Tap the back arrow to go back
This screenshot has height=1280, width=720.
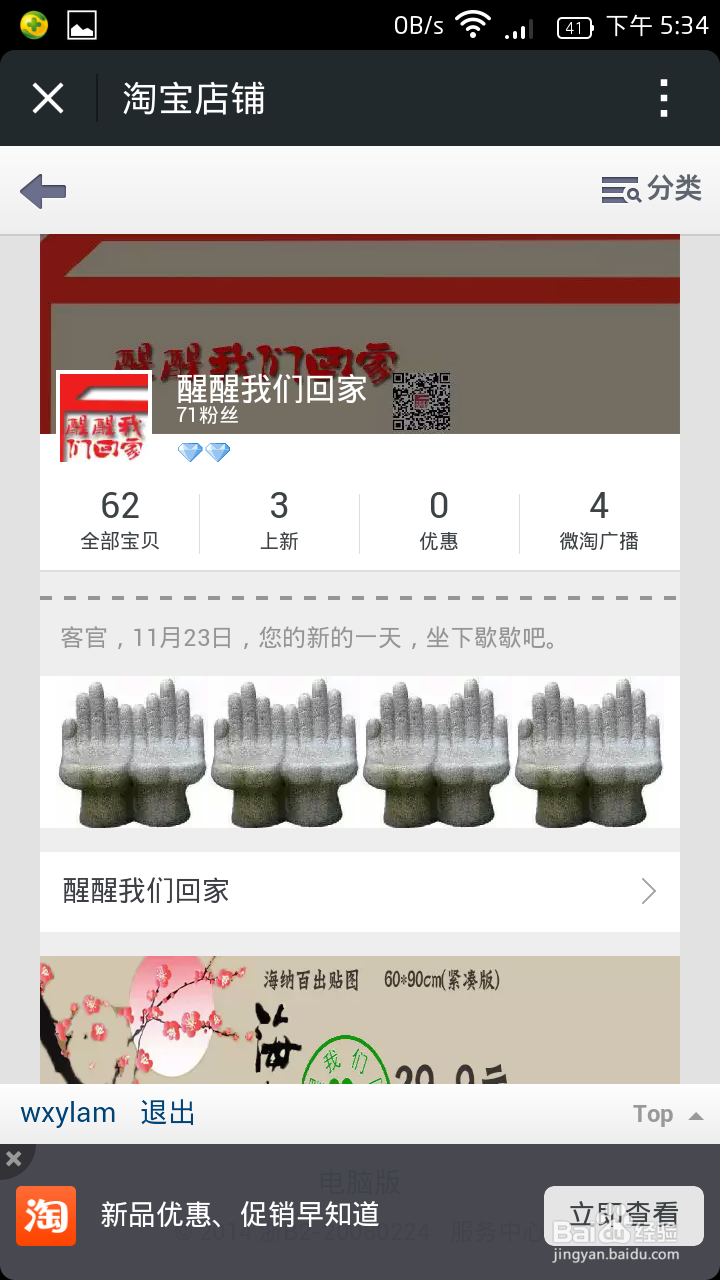(x=42, y=190)
